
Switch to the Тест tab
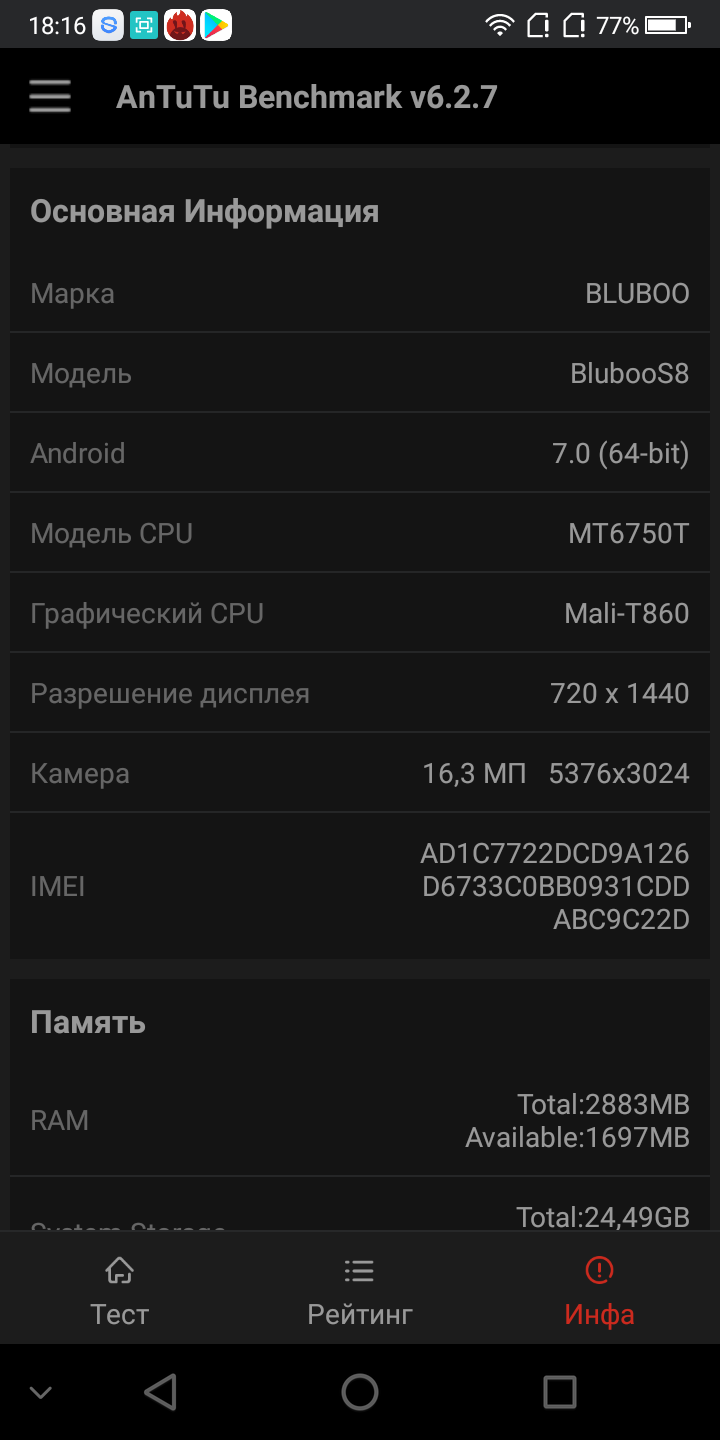119,1290
